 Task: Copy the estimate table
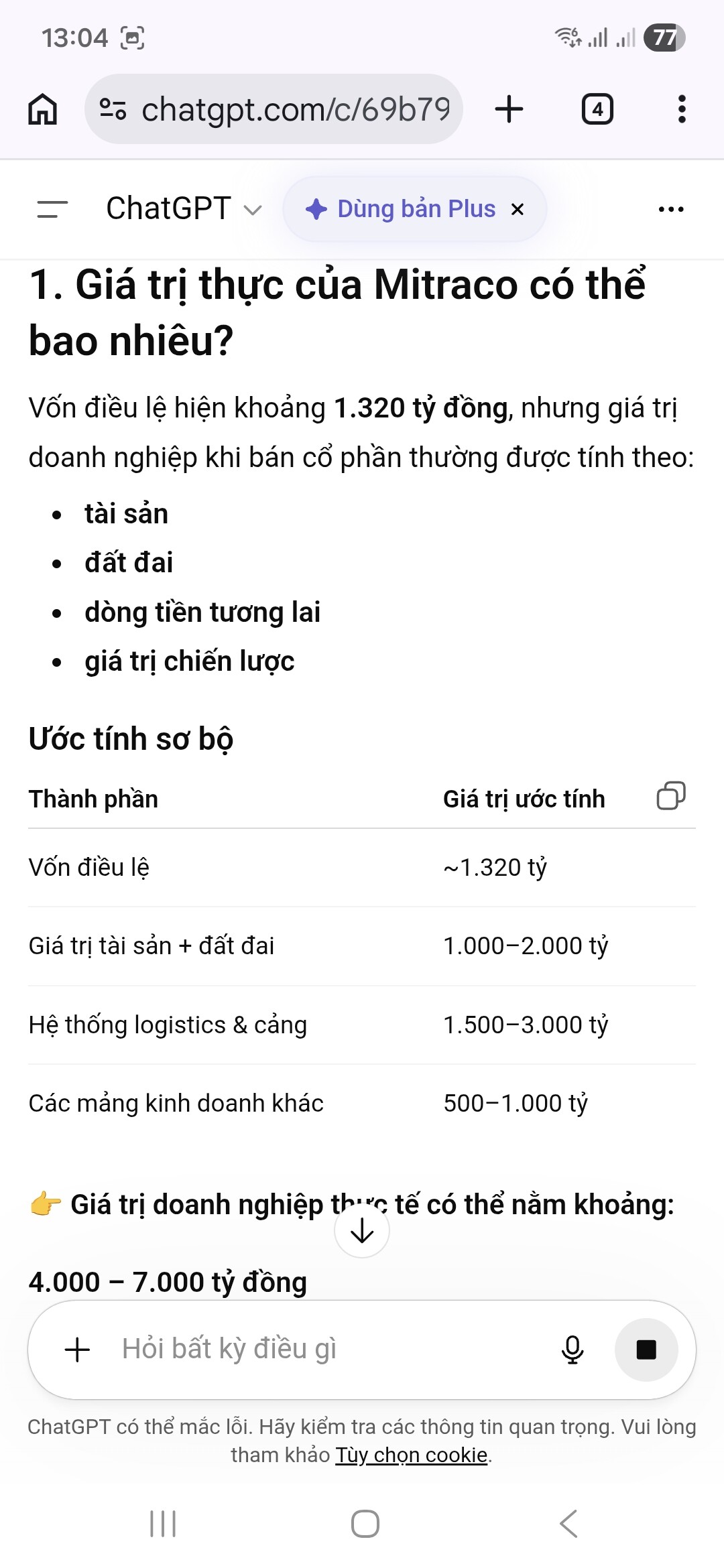671,796
